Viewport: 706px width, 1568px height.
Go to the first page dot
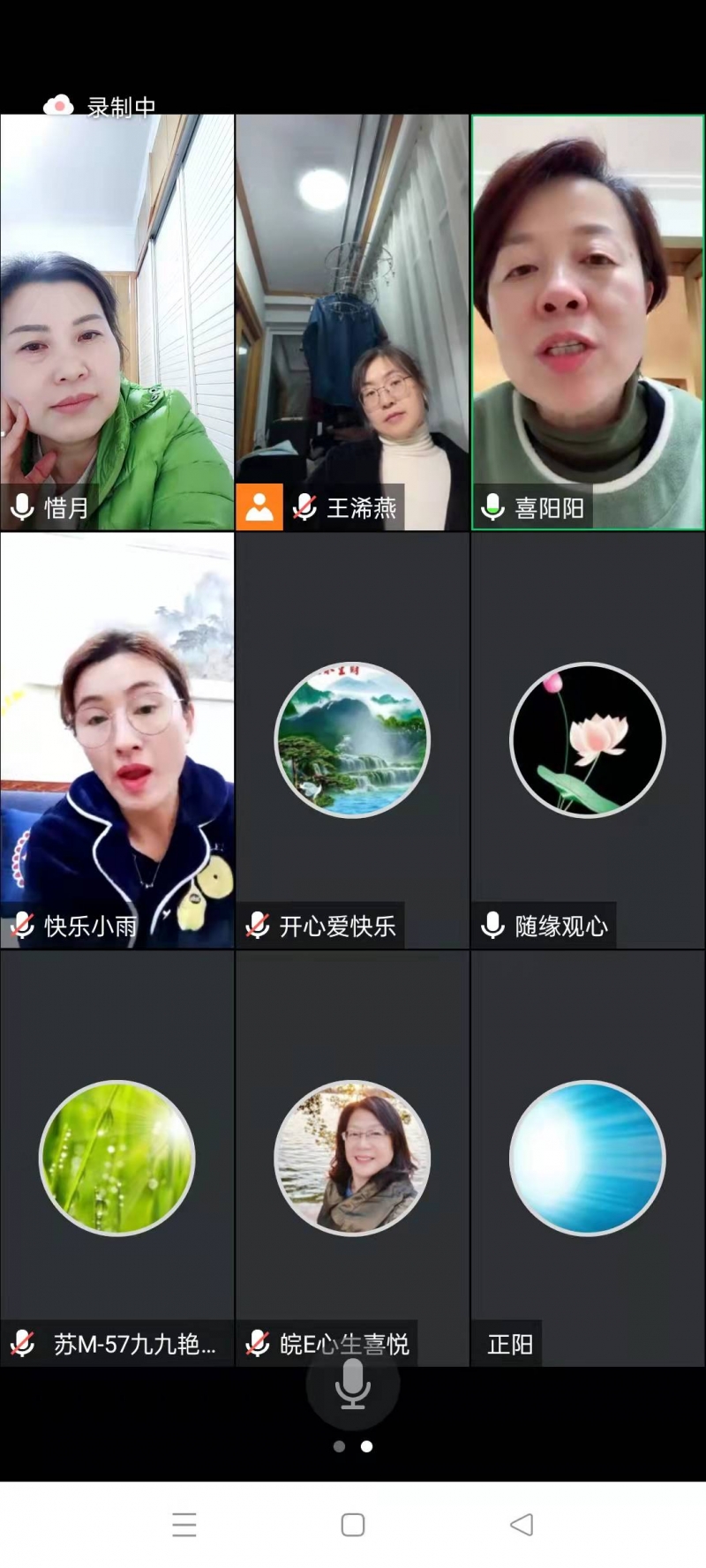coord(339,1446)
